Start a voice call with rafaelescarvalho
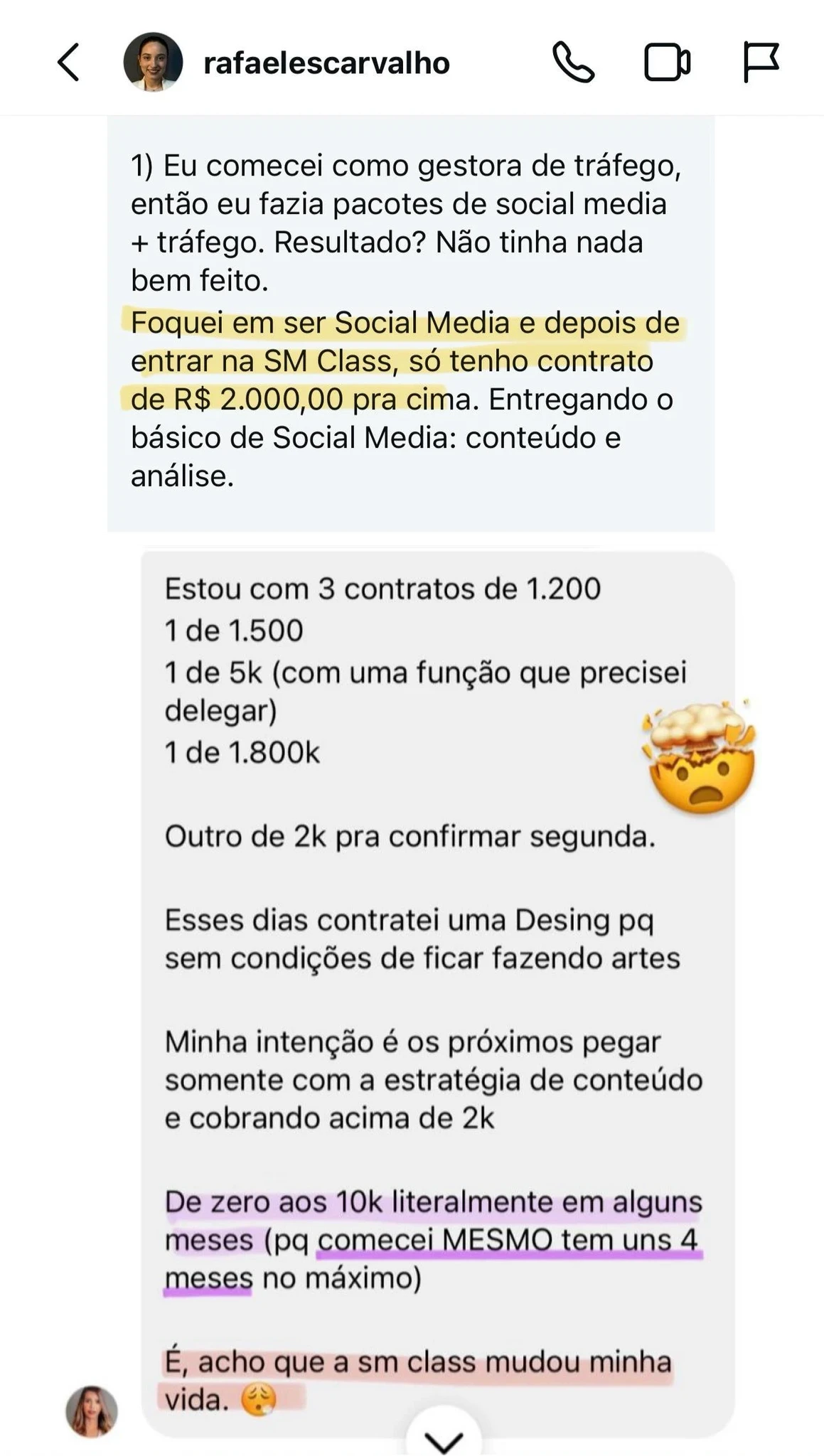824x1456 pixels. pos(573,63)
